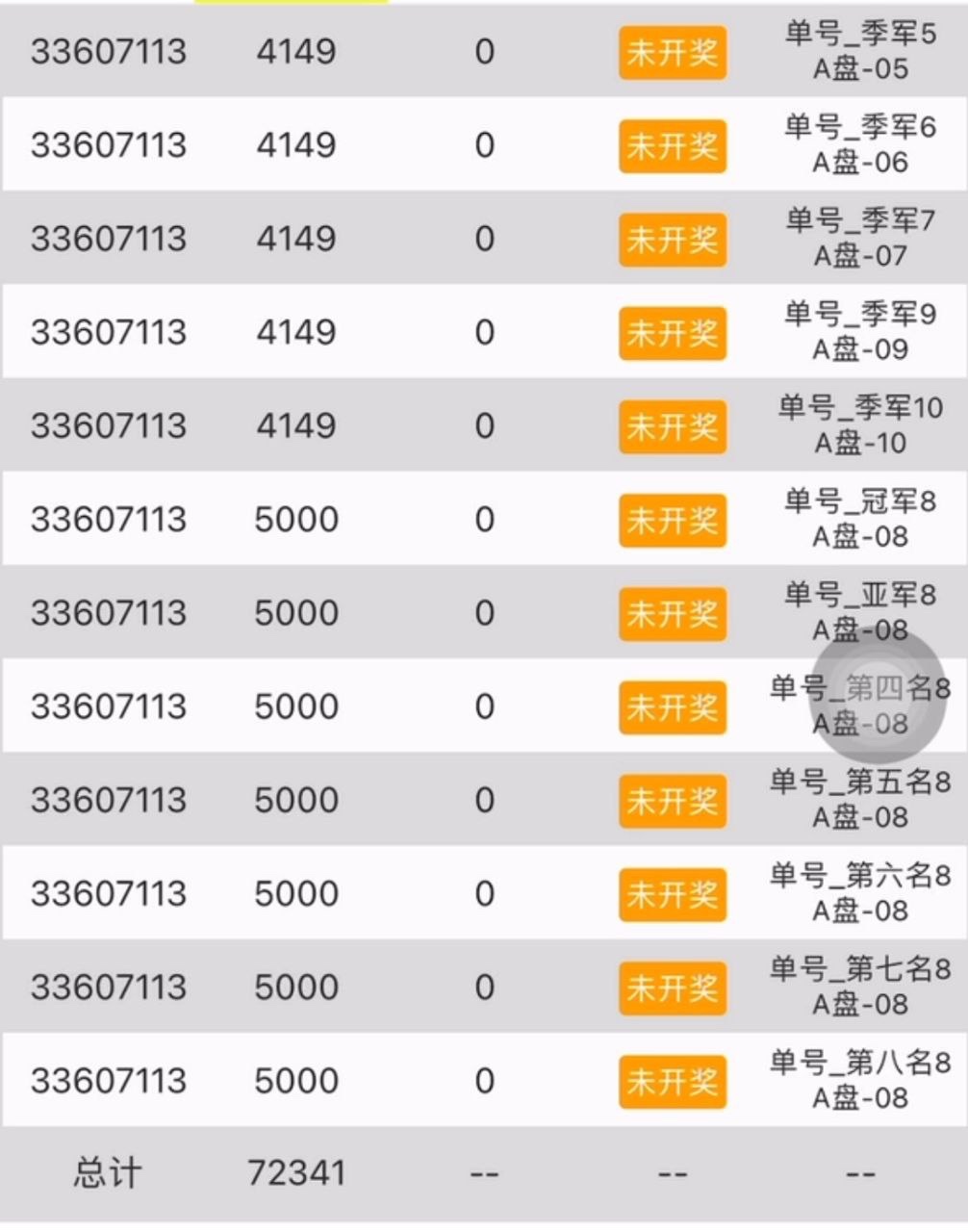The width and height of the screenshot is (968, 1232).
Task: Click the 0 value on the 冠军8 row
Action: pyautogui.click(x=484, y=519)
